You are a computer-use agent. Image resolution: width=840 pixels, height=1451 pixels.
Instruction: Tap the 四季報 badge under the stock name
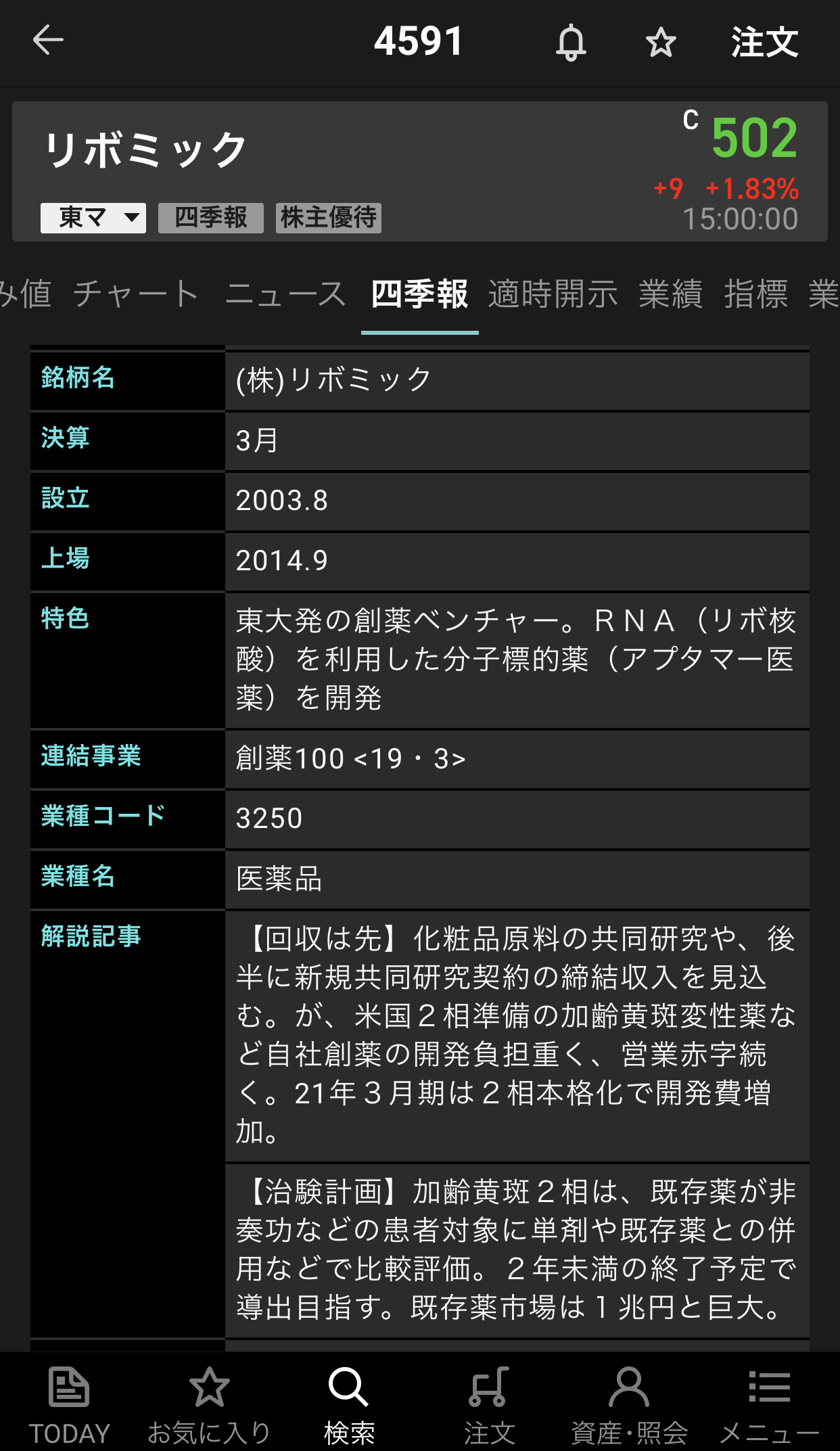(210, 218)
